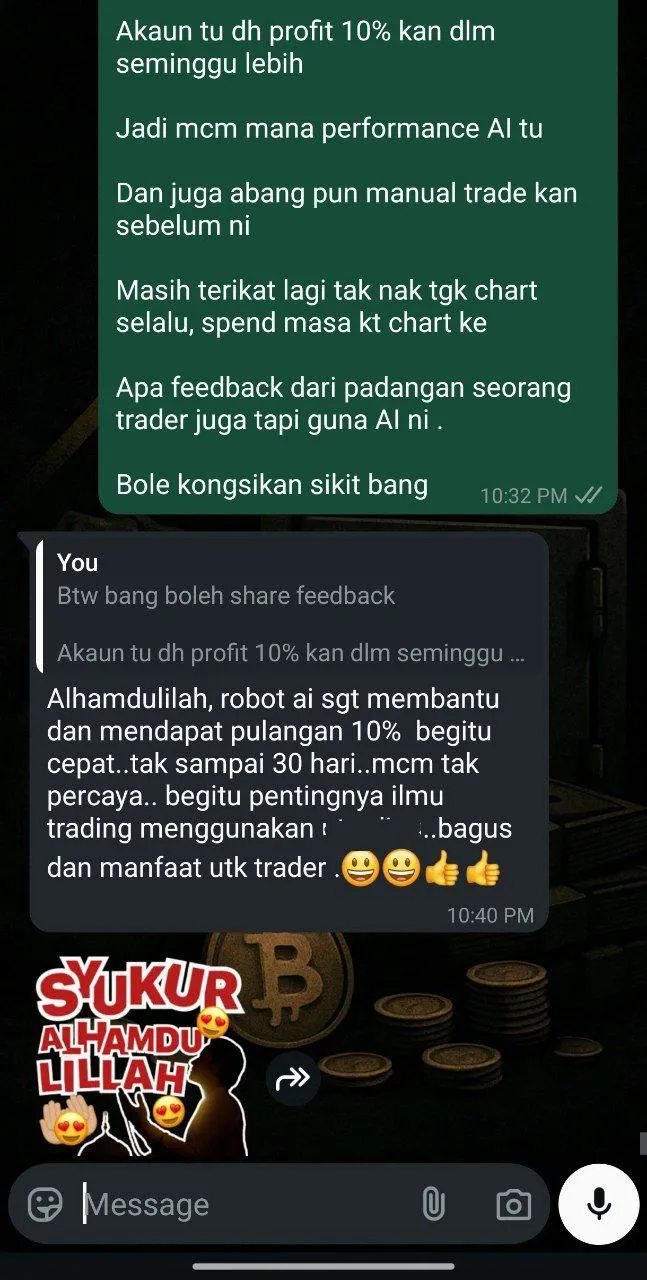The width and height of the screenshot is (647, 1280).
Task: Forward the Syukur Alhamdulillah sticker
Action: (292, 1078)
